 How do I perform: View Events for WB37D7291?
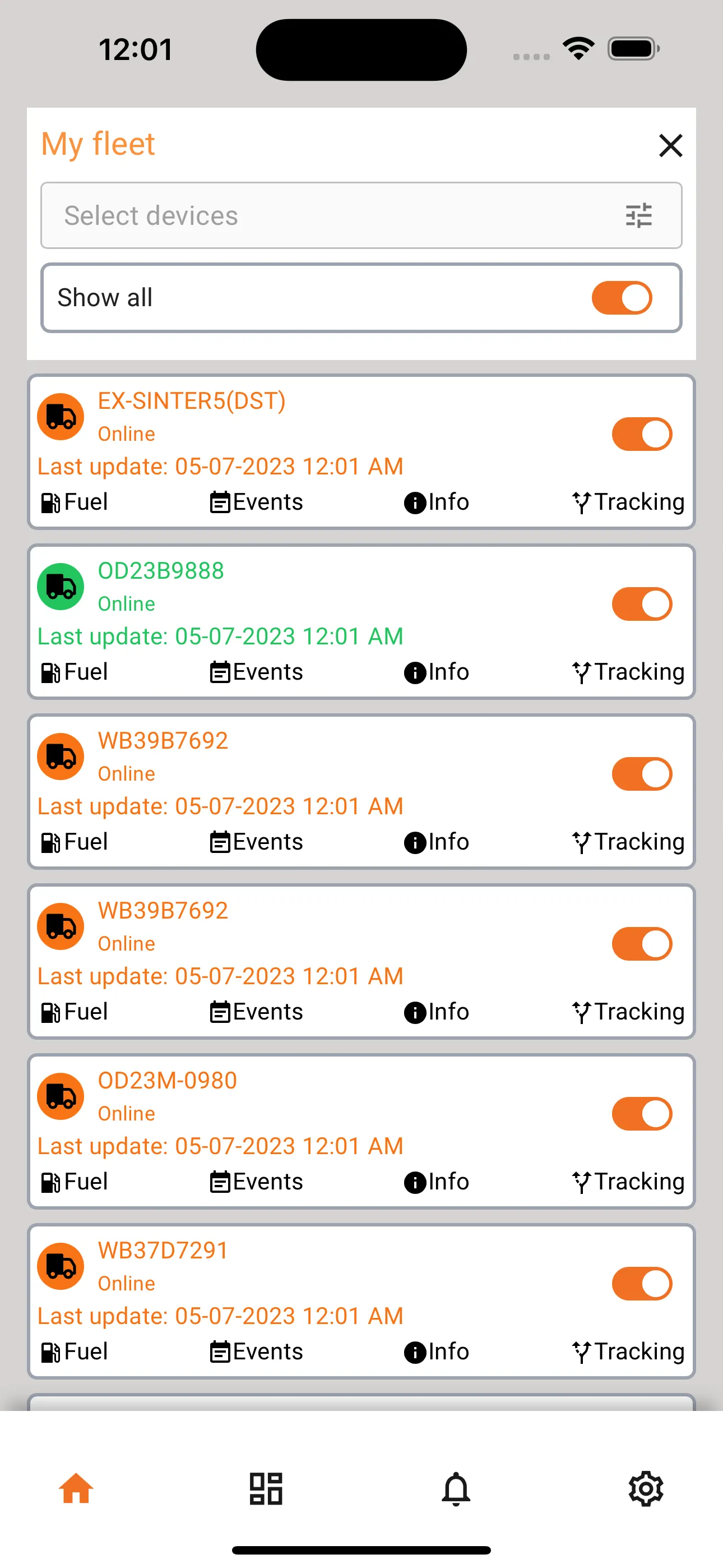pyautogui.click(x=256, y=1352)
